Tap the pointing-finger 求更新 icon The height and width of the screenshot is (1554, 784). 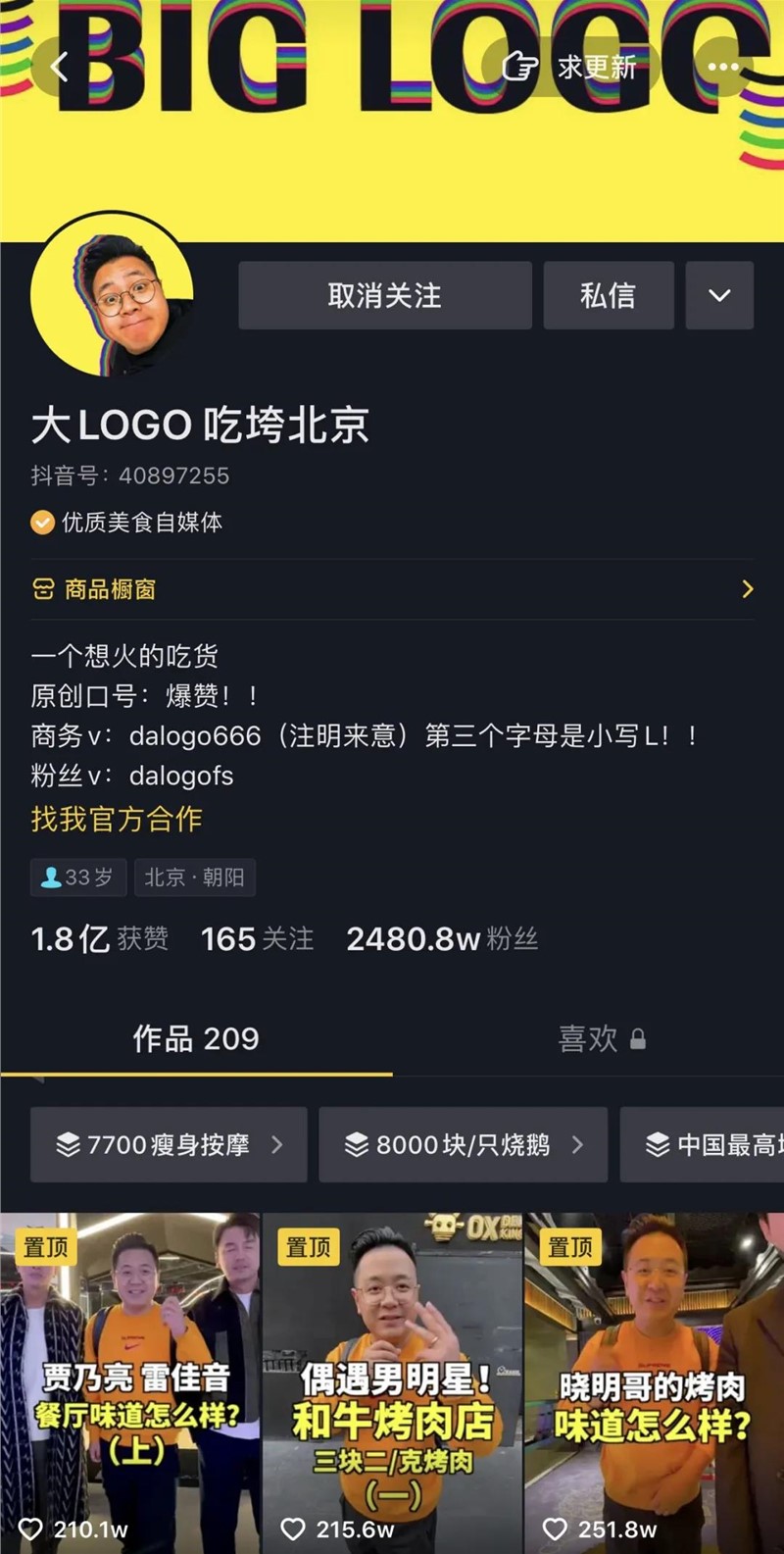(x=519, y=64)
